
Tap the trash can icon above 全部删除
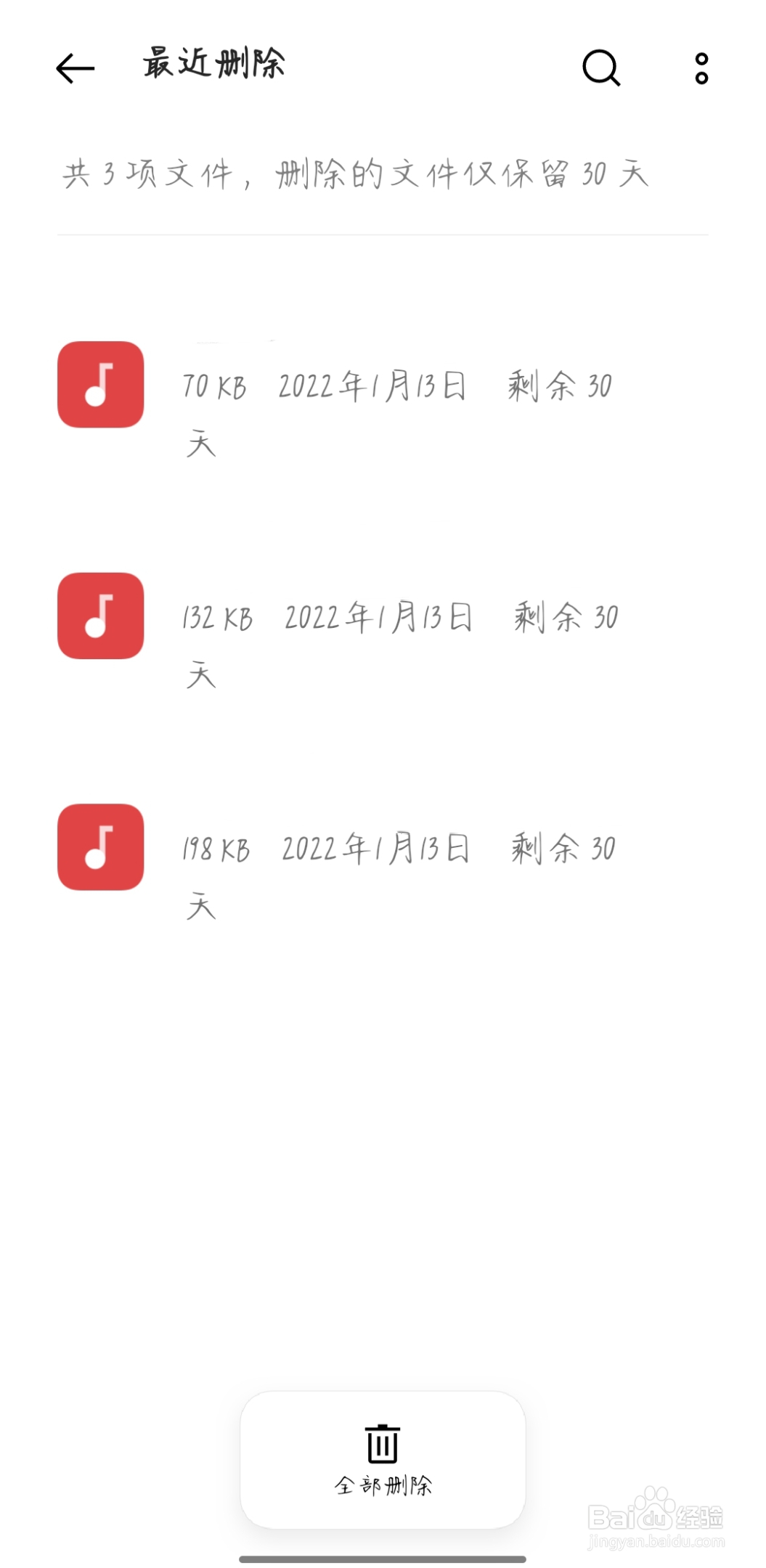click(383, 1444)
